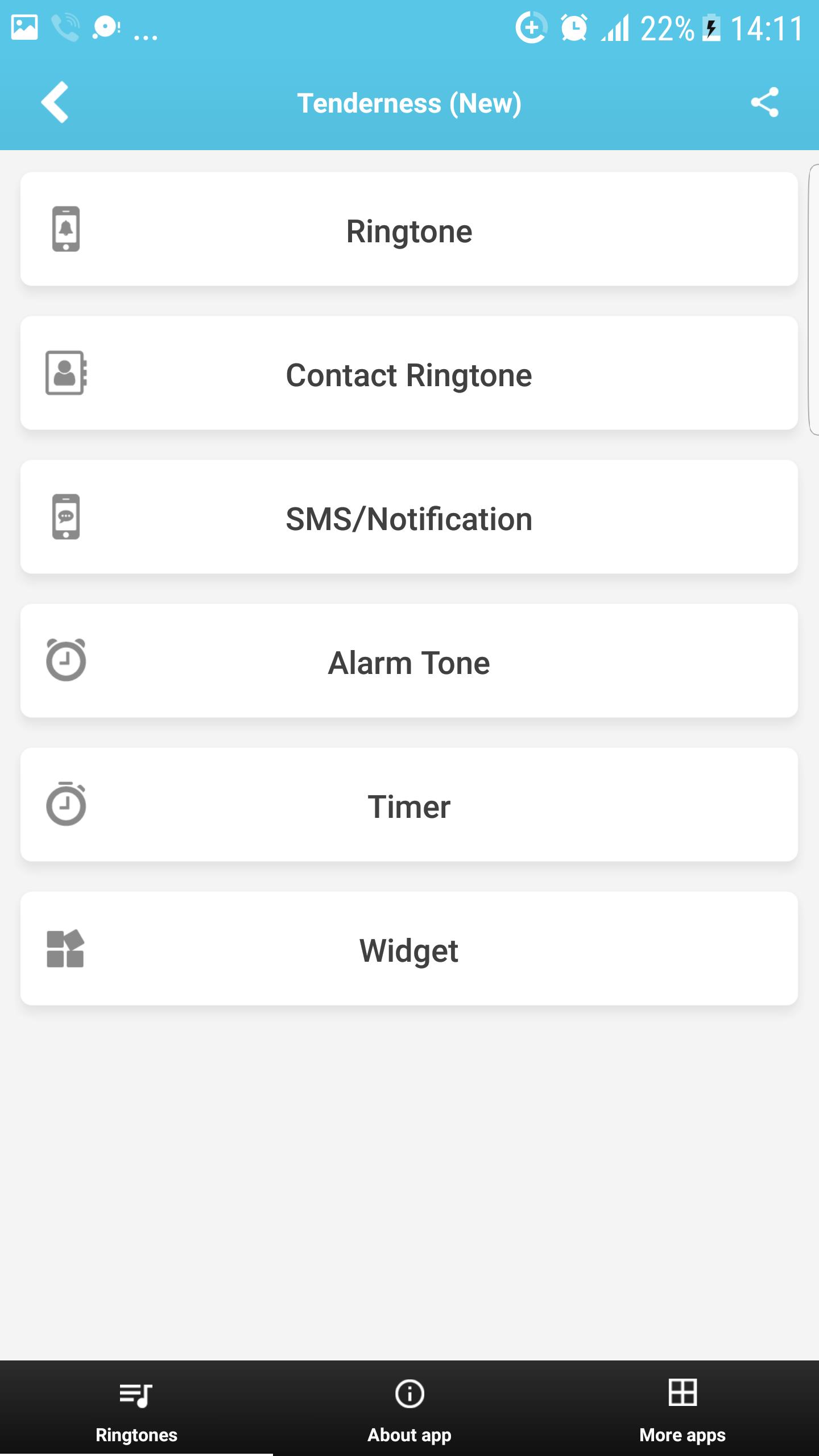Set Tenderness as Ringtone
Screen dimensions: 819x1456
(x=409, y=229)
